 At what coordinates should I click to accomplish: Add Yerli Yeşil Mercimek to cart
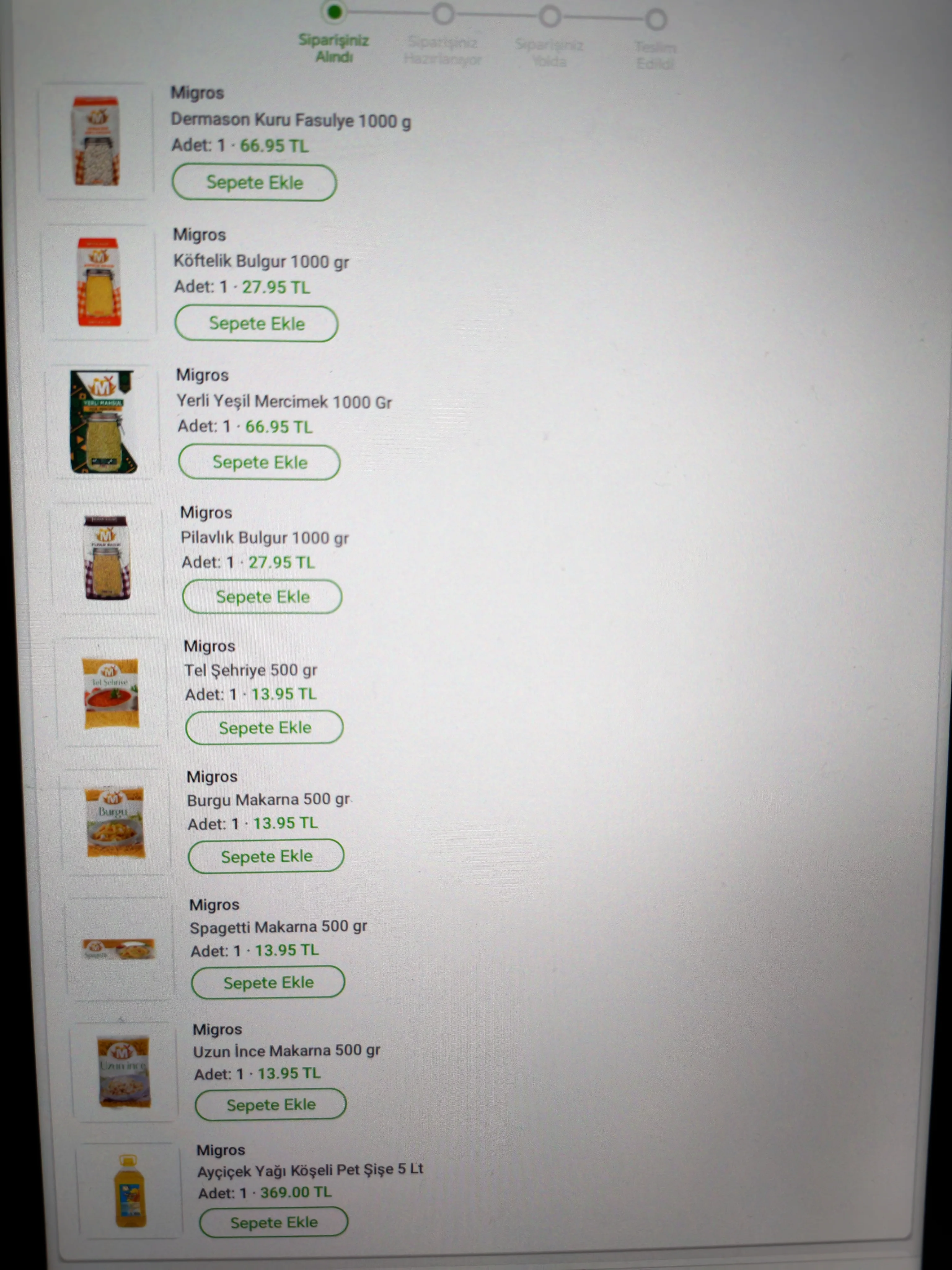pyautogui.click(x=259, y=462)
